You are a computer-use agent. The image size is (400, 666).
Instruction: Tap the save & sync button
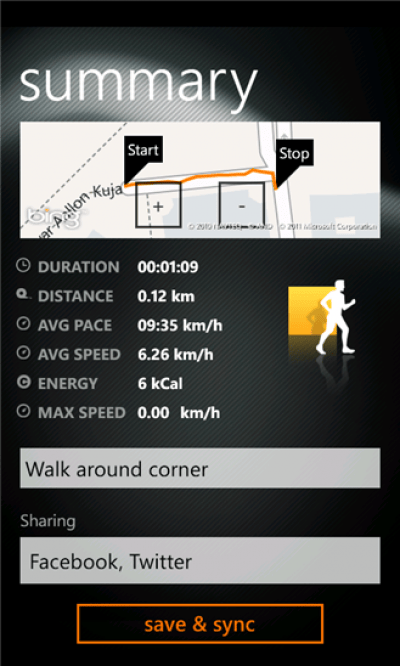(200, 624)
